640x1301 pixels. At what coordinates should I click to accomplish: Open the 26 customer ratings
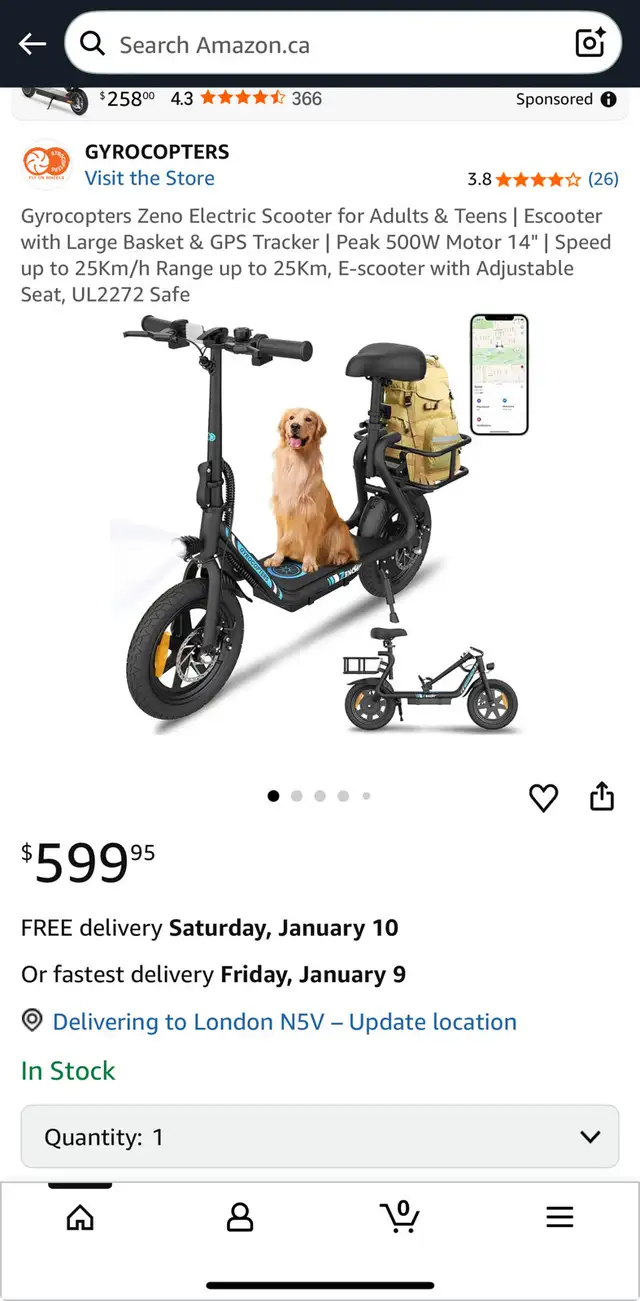[x=602, y=179]
